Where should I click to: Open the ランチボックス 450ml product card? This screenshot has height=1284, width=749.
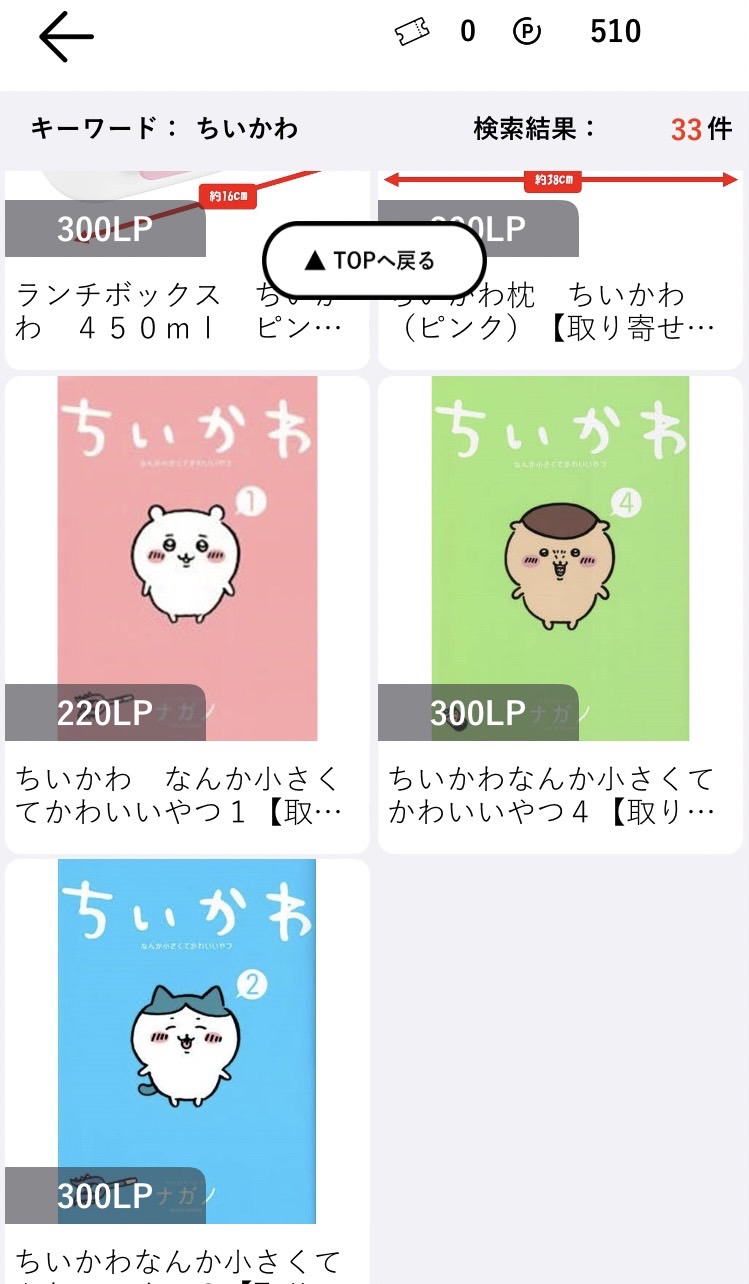click(x=187, y=270)
